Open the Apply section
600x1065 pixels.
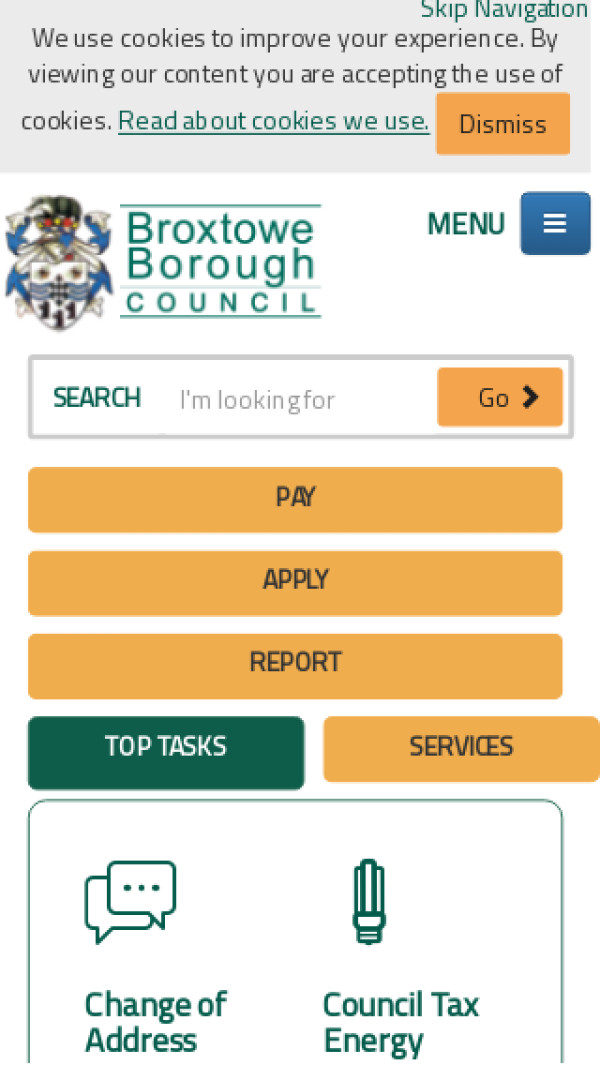pyautogui.click(x=295, y=581)
